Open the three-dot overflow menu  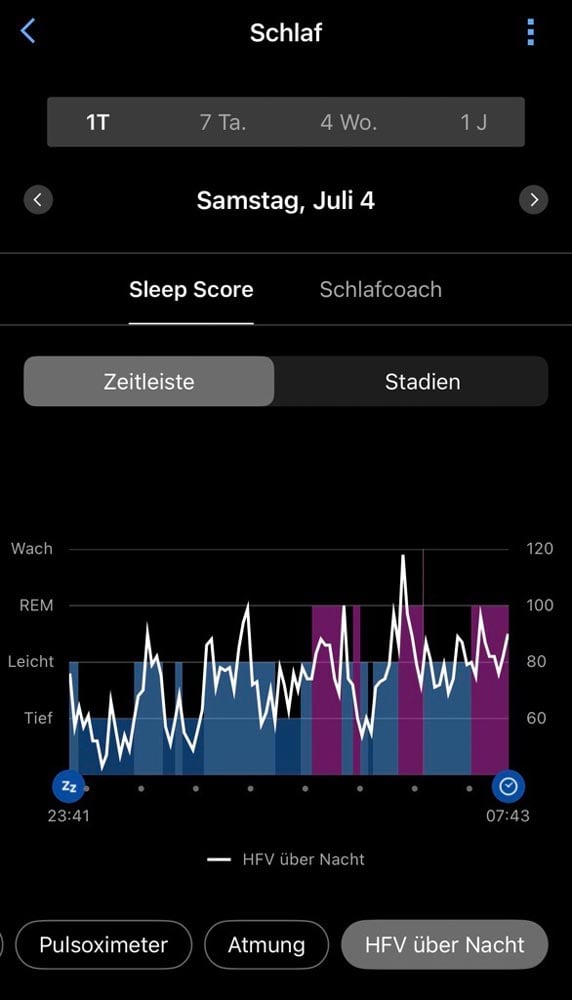click(530, 32)
